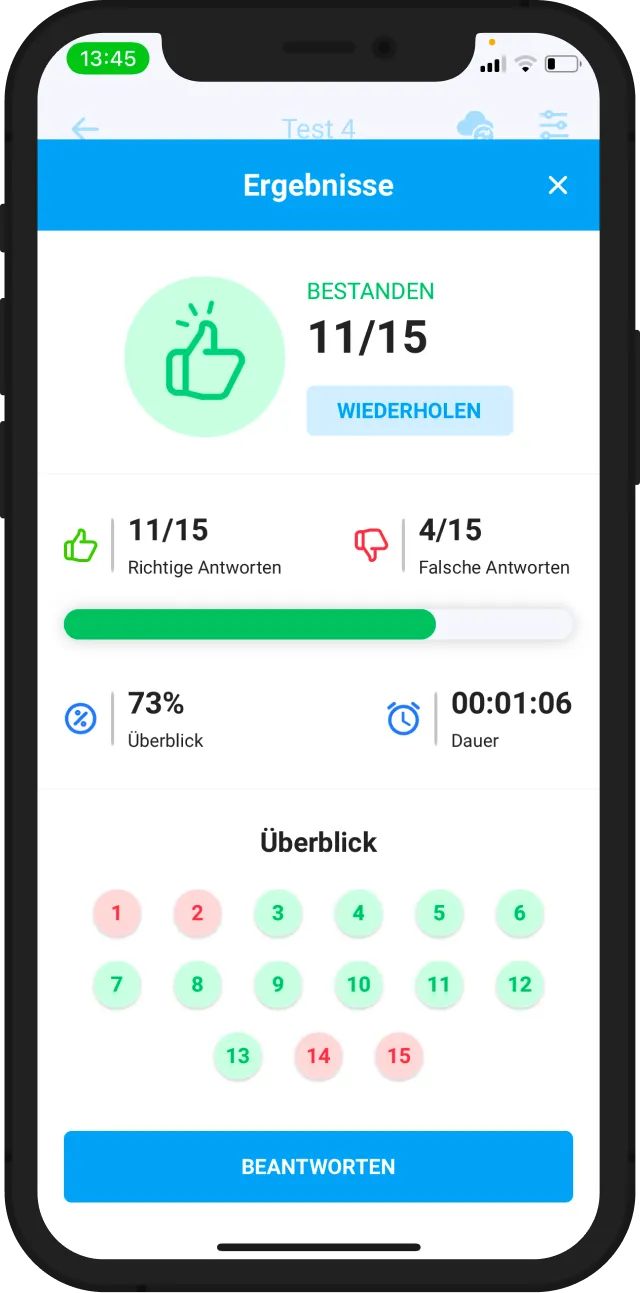The image size is (640, 1293).
Task: Open question 1 in the overview
Action: tap(117, 913)
